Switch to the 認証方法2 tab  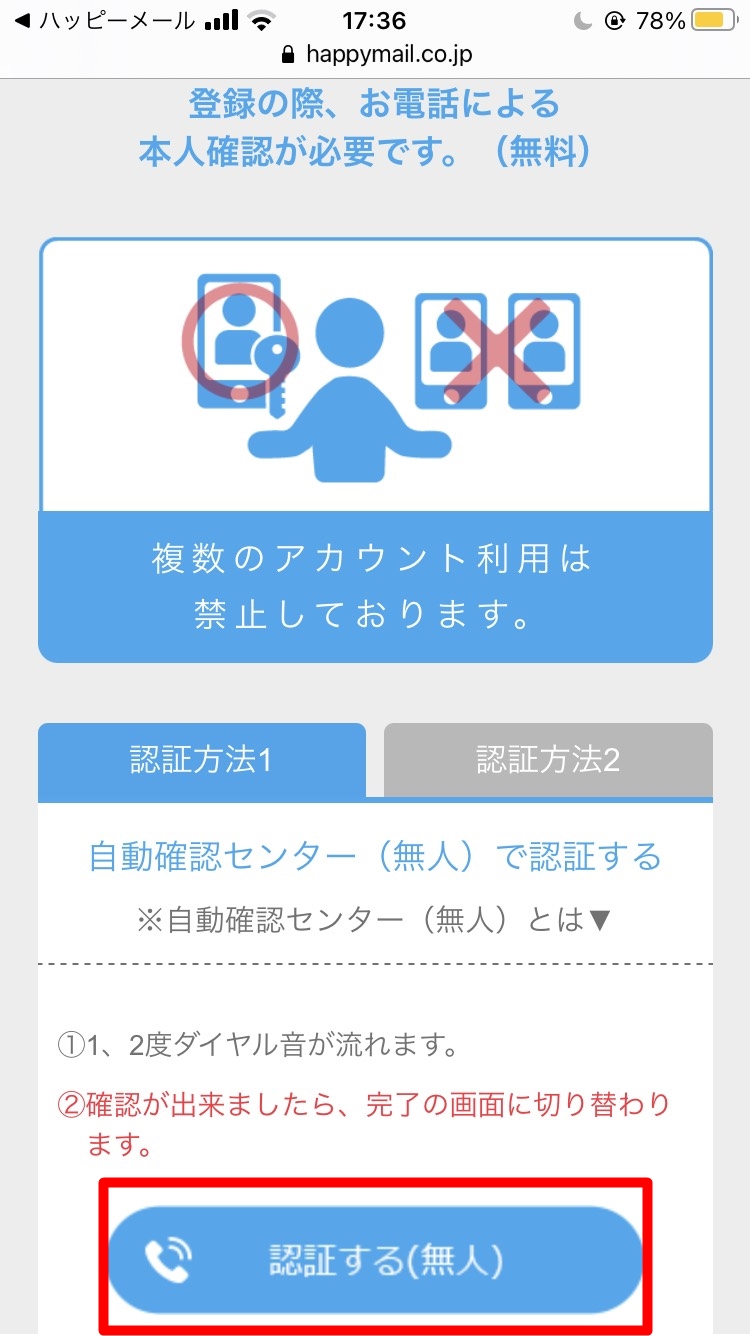pos(548,760)
